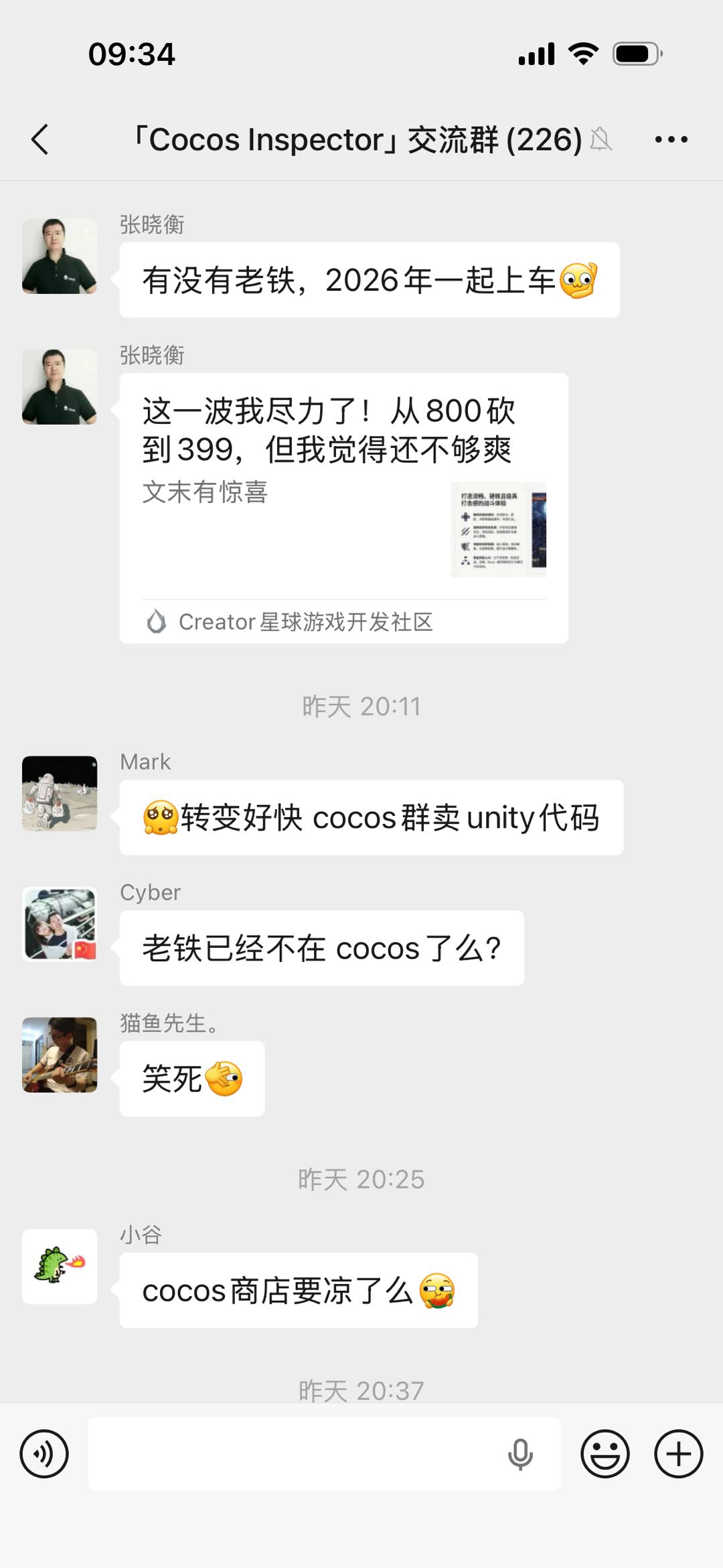Tap the message text field
The width and height of the screenshot is (723, 1568).
295,1453
